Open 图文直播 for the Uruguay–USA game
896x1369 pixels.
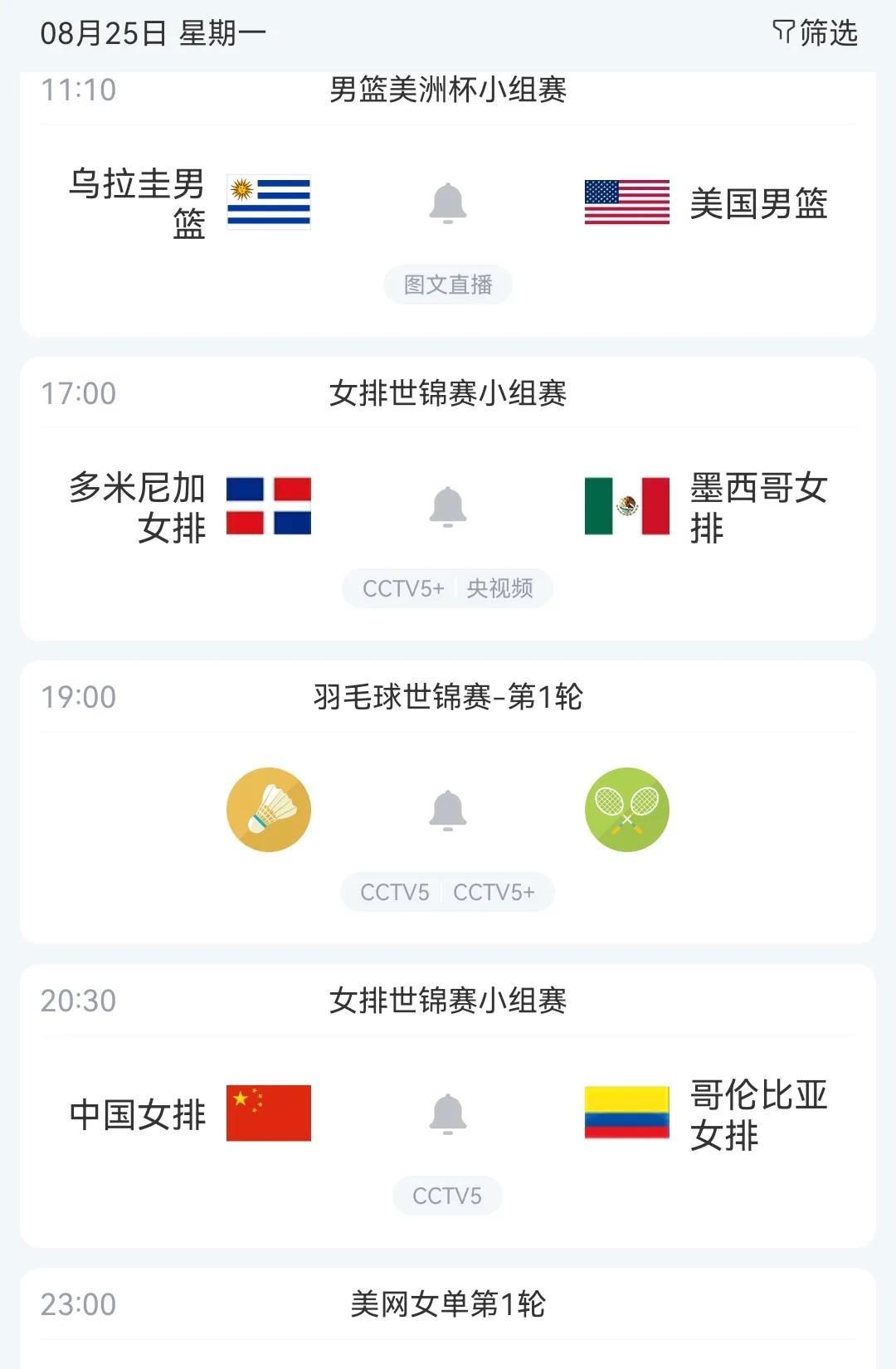pos(448,285)
